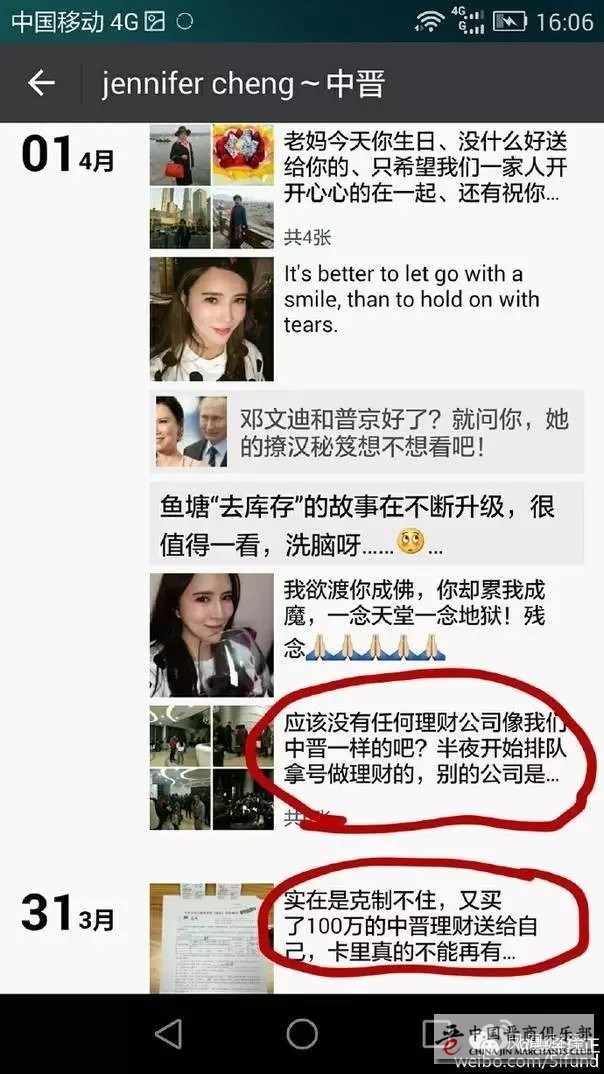Screen dimensions: 604x1074
Task: Open the text post about 鱼塘去库存
Action: pos(366,524)
